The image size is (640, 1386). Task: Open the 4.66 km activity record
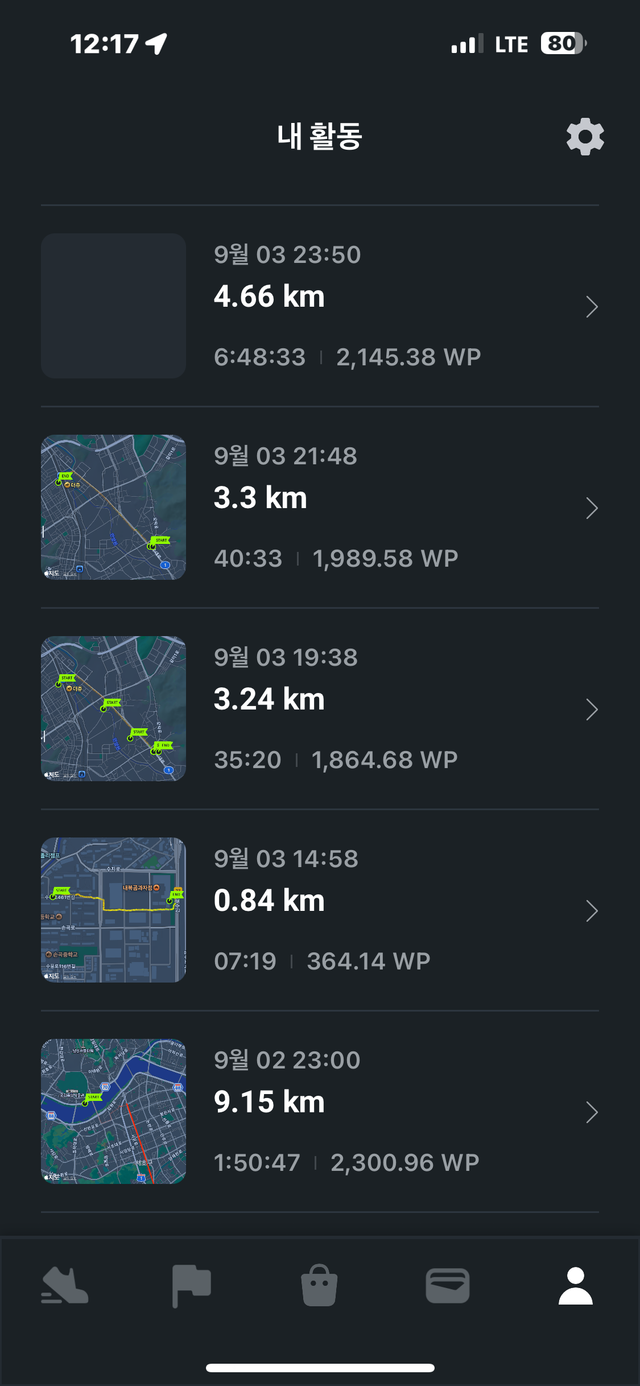320,306
